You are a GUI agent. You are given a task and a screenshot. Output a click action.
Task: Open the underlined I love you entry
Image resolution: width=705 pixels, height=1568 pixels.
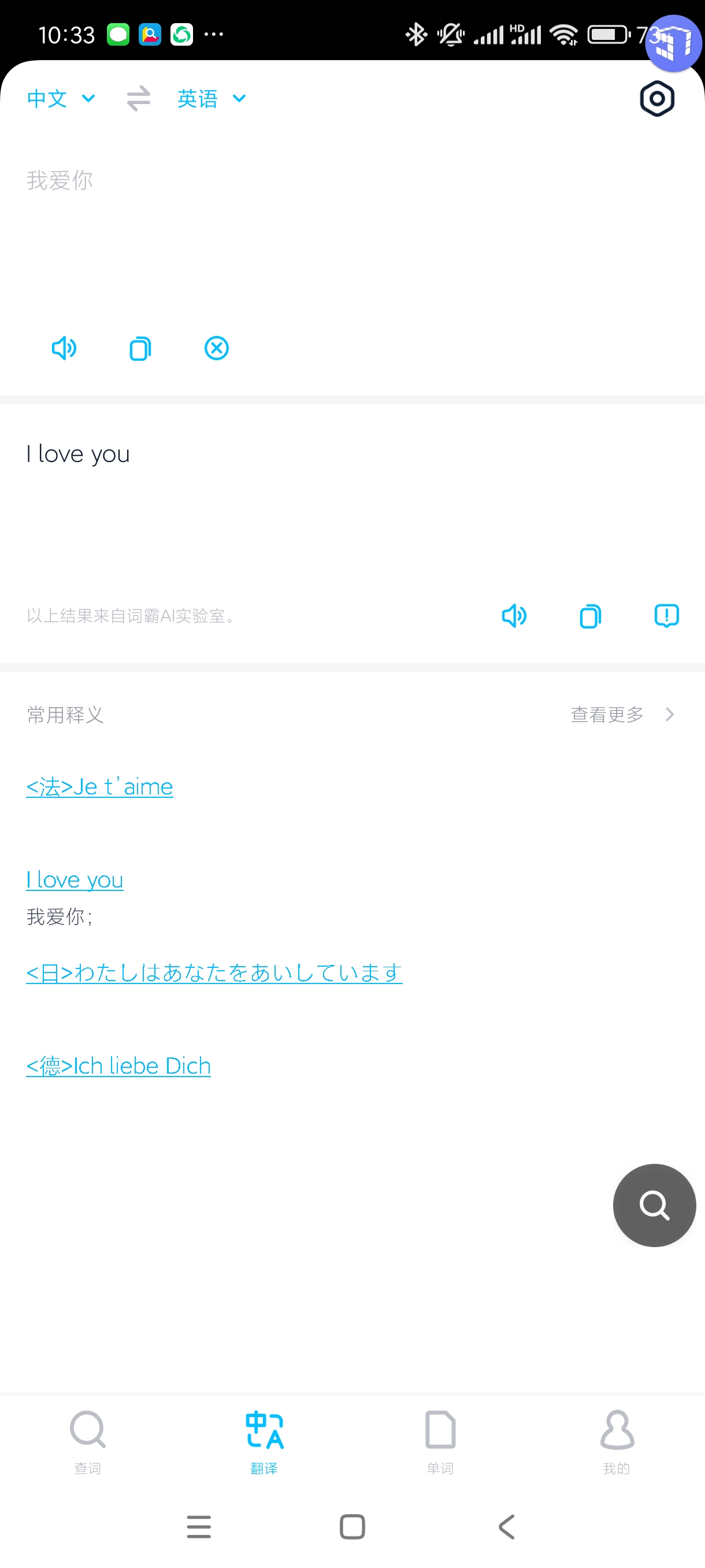tap(75, 879)
